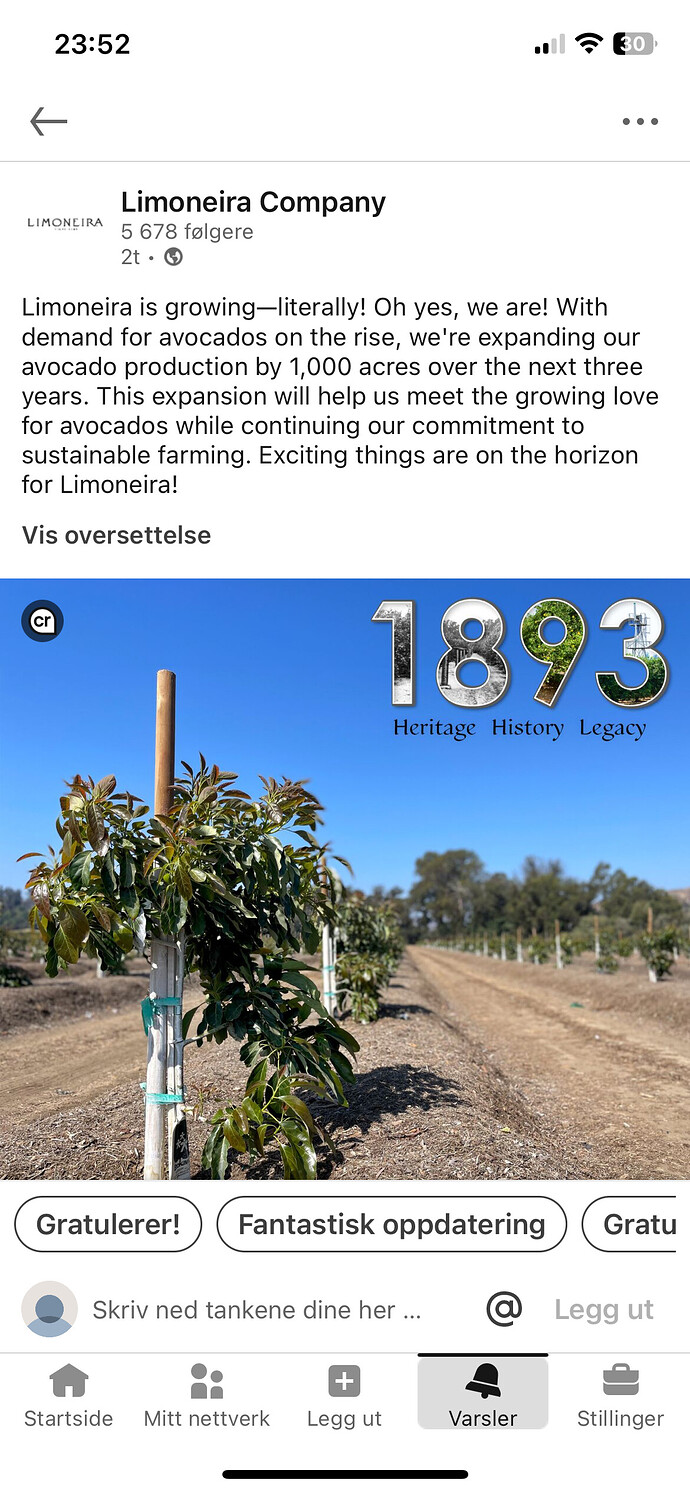Tap Vis oversettelse to translate post
This screenshot has height=1493, width=690.
(116, 535)
